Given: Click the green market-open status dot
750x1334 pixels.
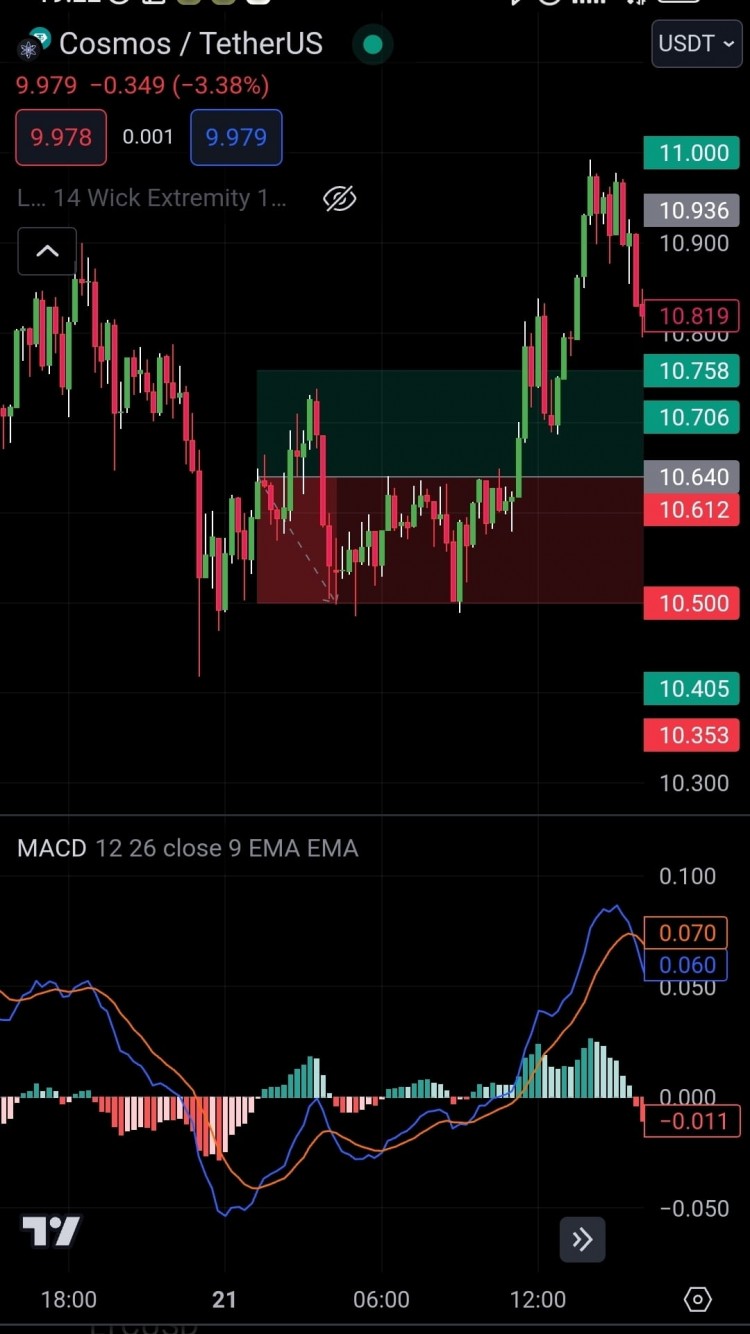Looking at the screenshot, I should 372,44.
